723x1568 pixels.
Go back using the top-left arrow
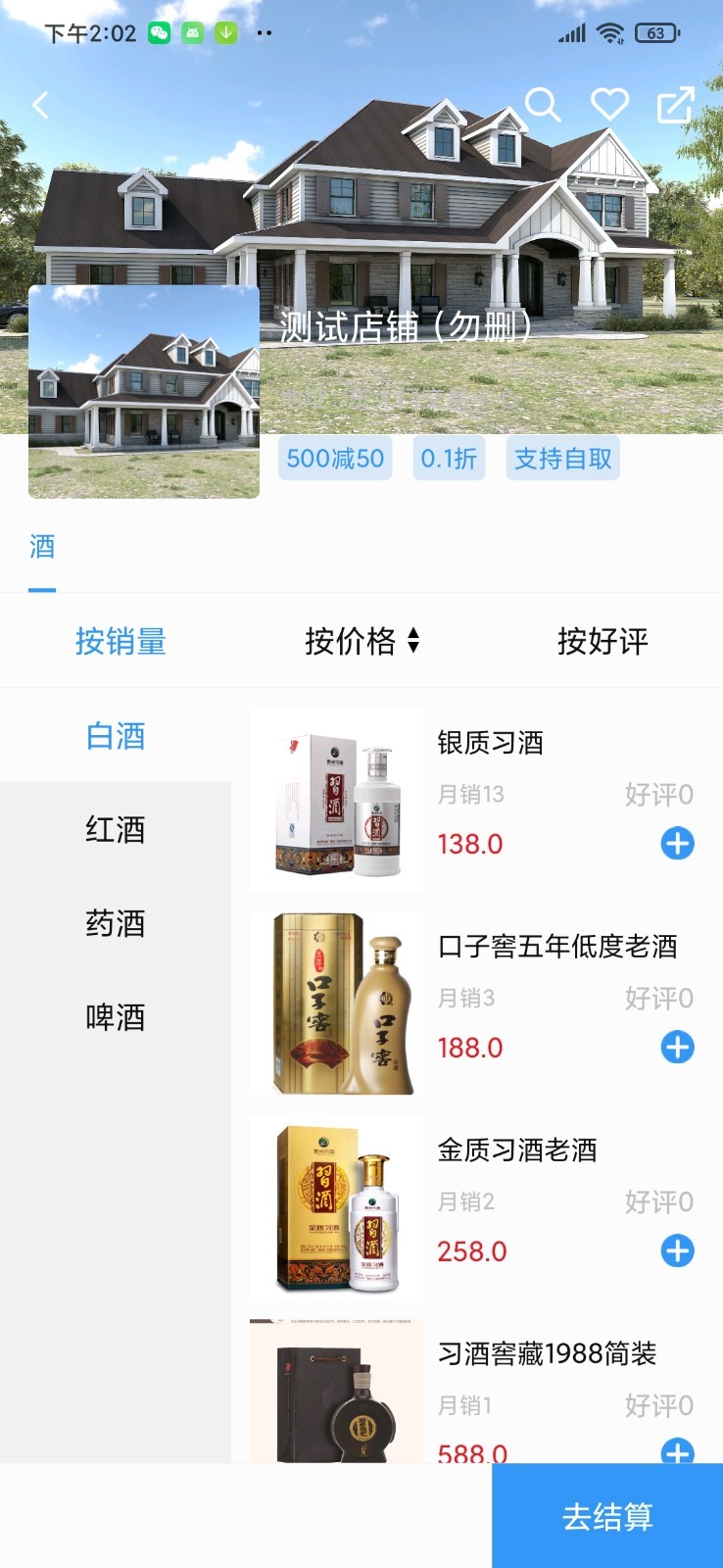coord(40,105)
